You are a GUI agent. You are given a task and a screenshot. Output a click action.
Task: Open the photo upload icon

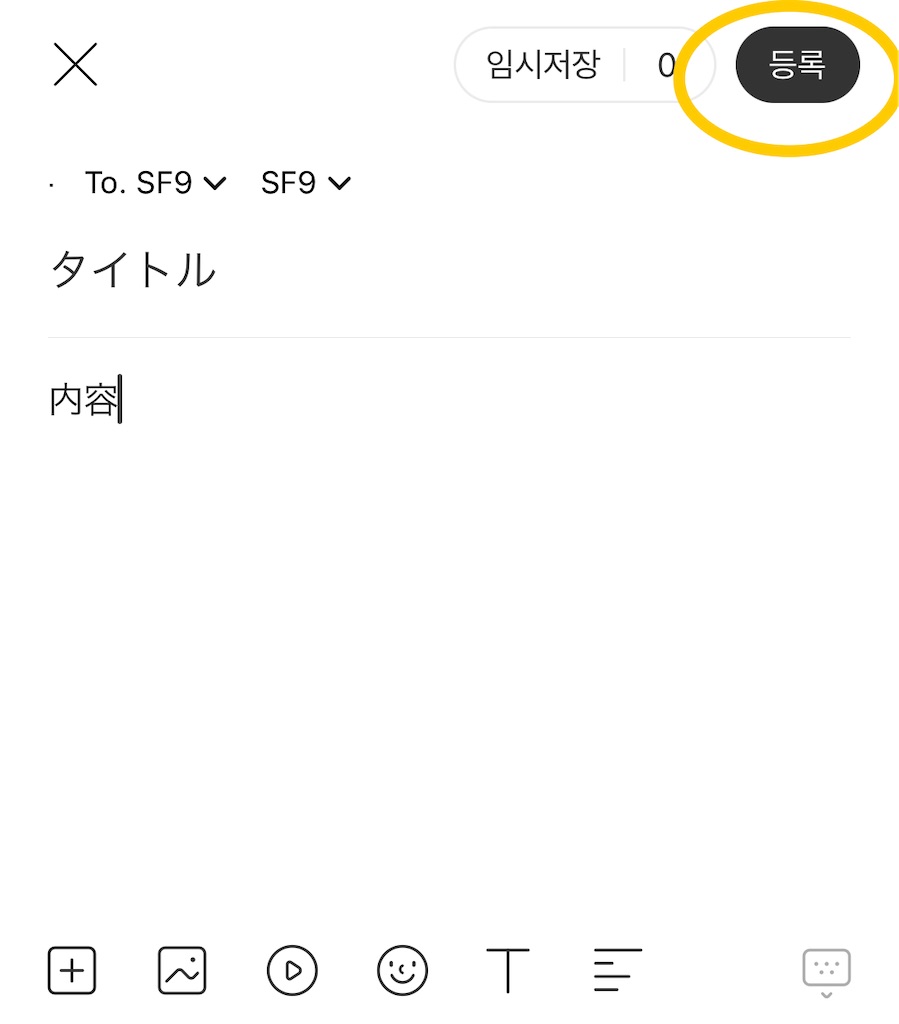pos(181,969)
